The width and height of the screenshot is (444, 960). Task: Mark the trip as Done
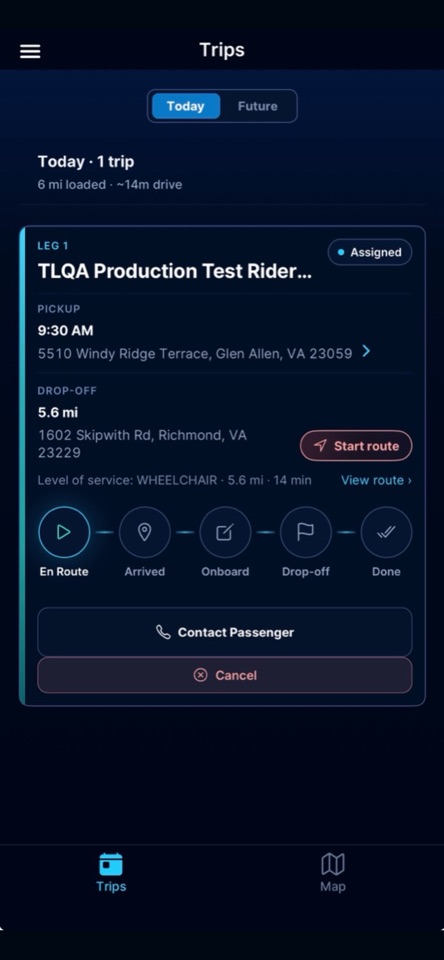coord(386,532)
